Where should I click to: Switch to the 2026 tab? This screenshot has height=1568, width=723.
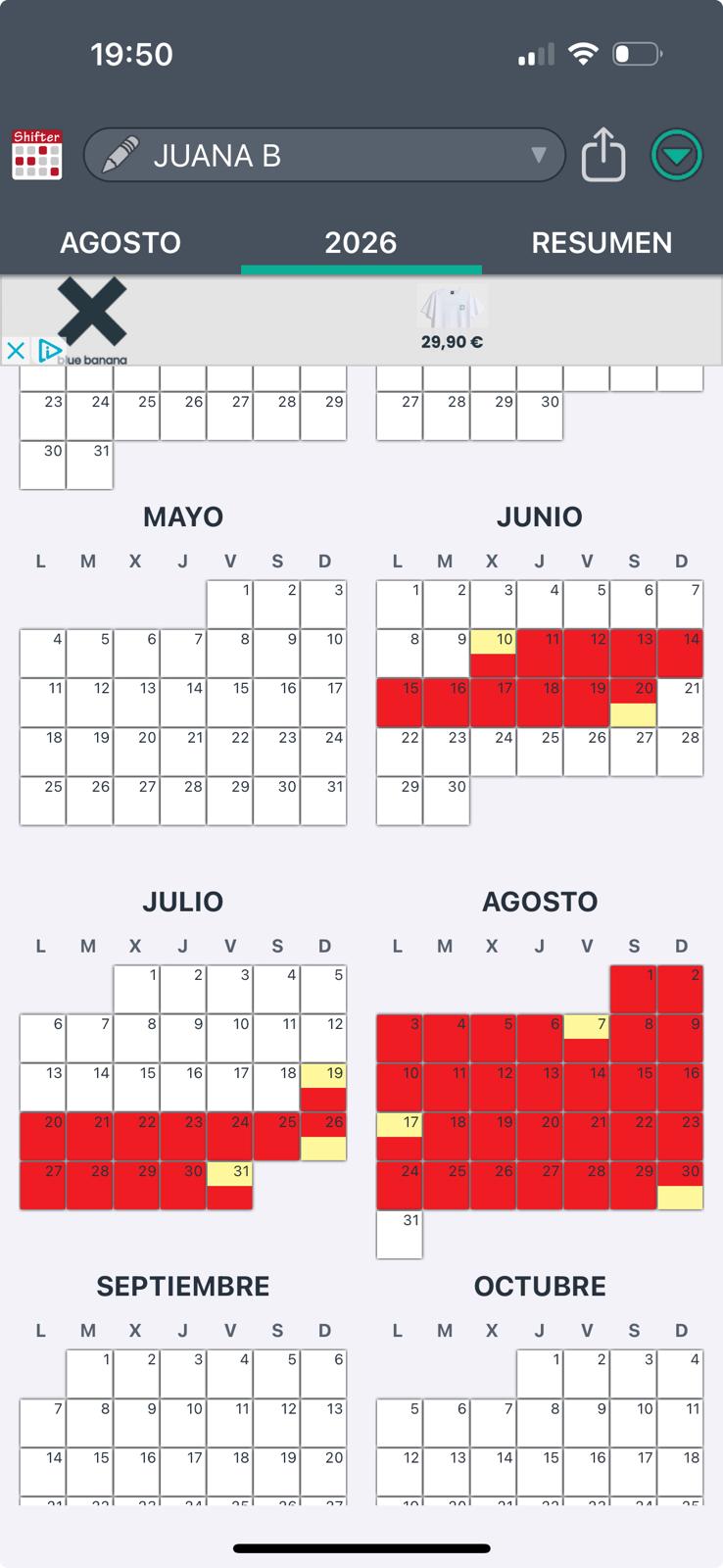(x=361, y=243)
